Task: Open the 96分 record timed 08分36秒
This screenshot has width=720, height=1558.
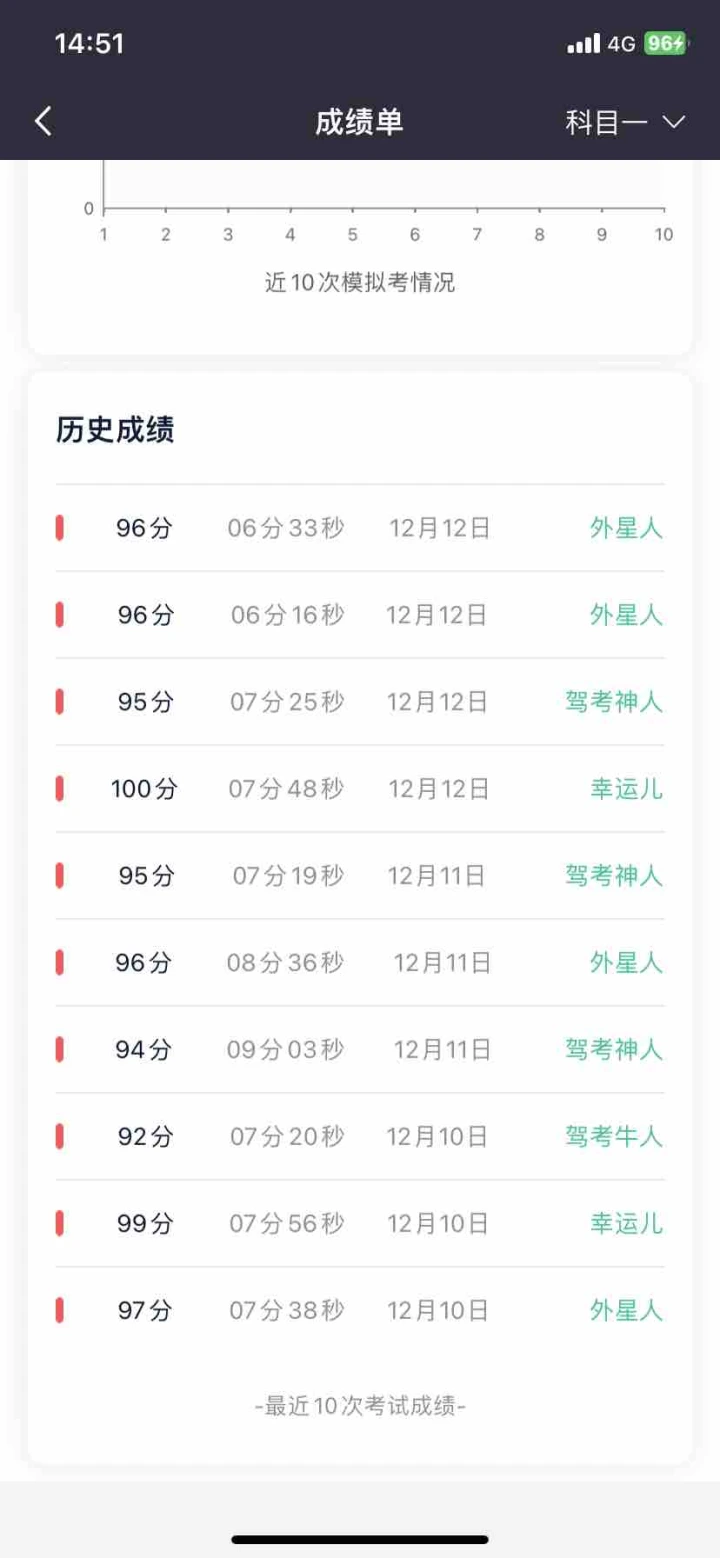Action: coord(360,963)
